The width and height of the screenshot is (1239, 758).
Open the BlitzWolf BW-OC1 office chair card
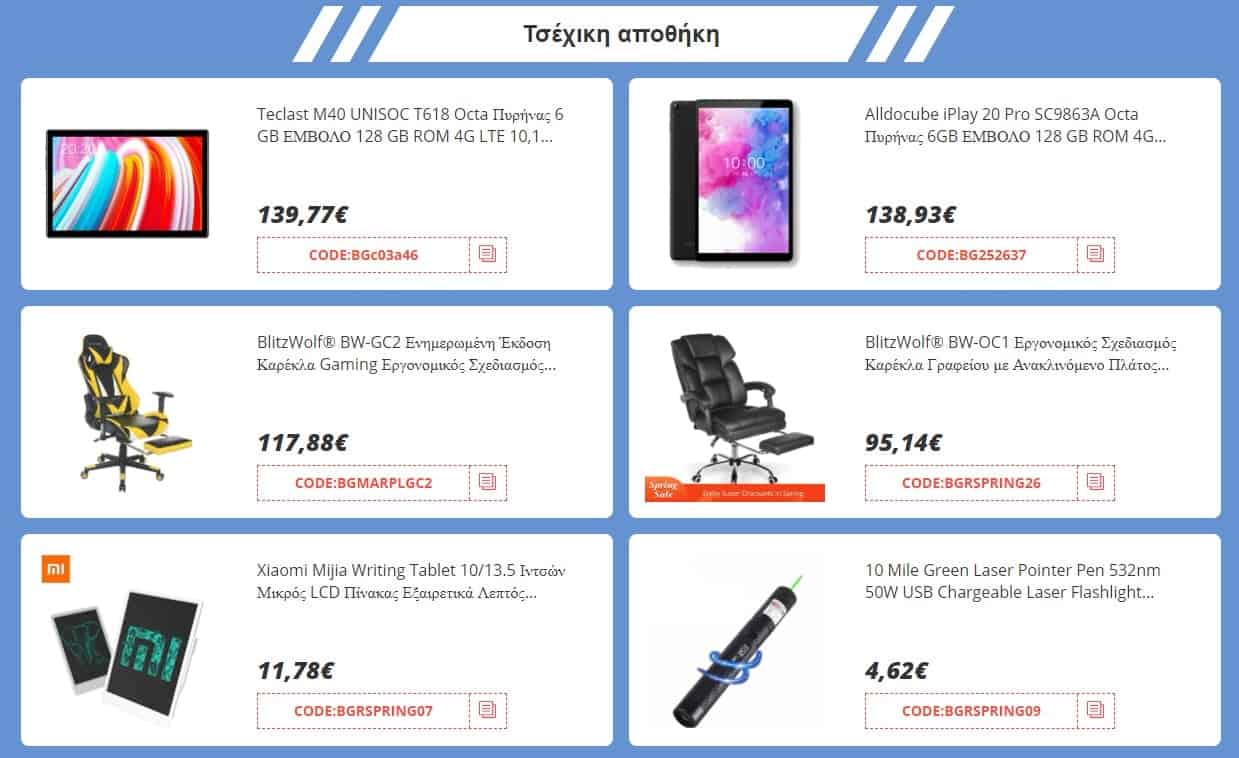(x=1020, y=354)
